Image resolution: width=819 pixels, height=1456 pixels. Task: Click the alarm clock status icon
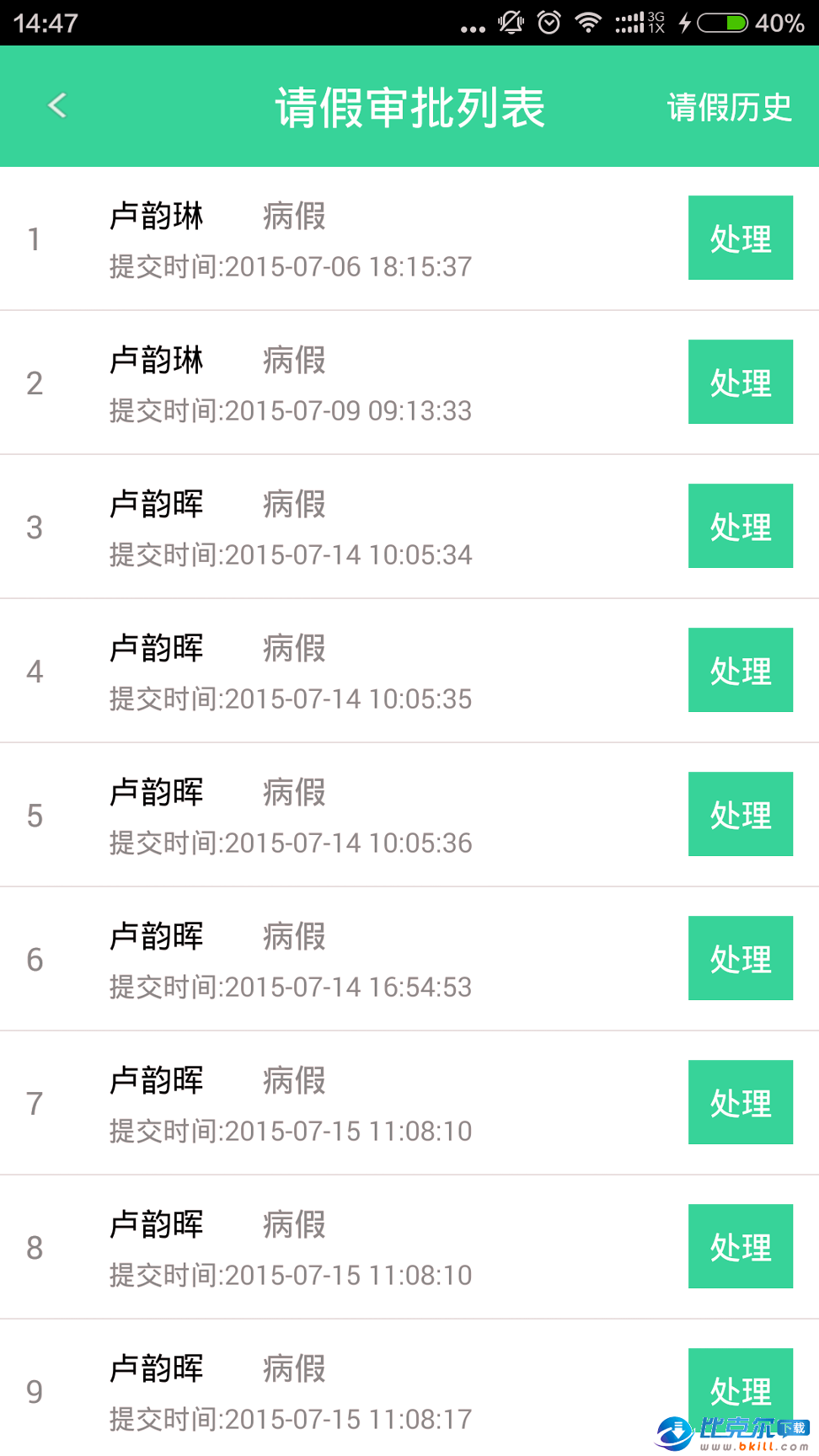548,24
